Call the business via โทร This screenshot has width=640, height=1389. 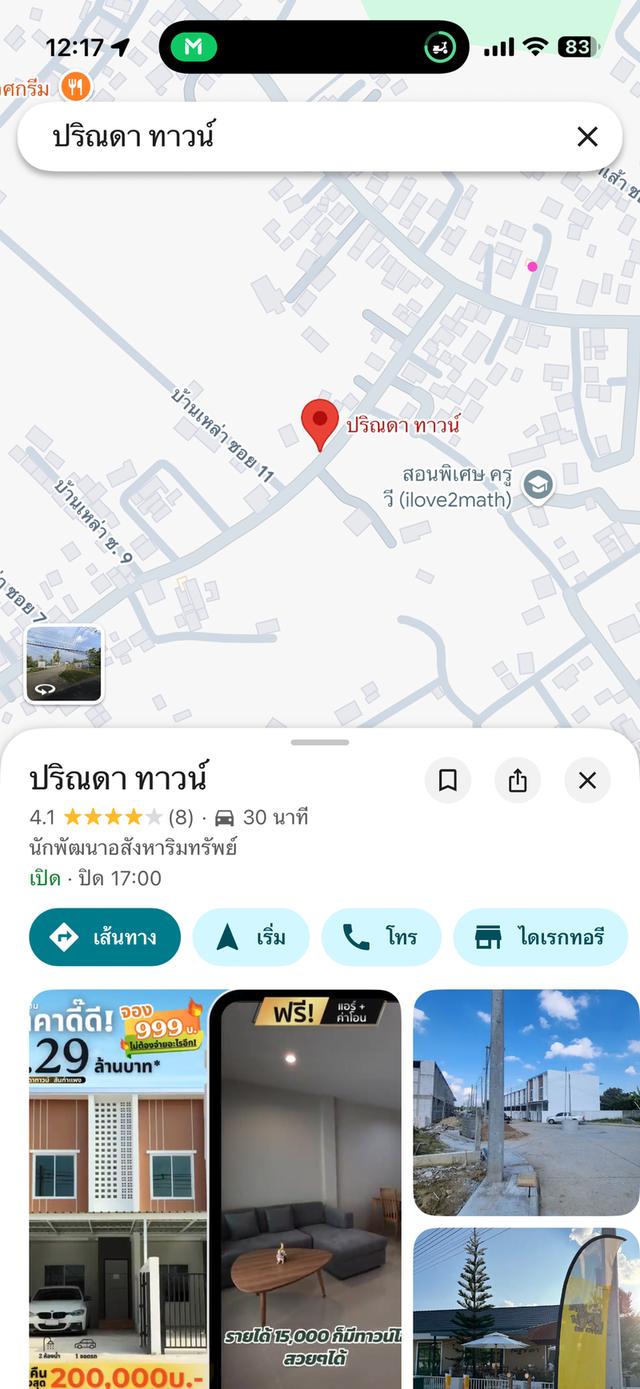coord(381,937)
